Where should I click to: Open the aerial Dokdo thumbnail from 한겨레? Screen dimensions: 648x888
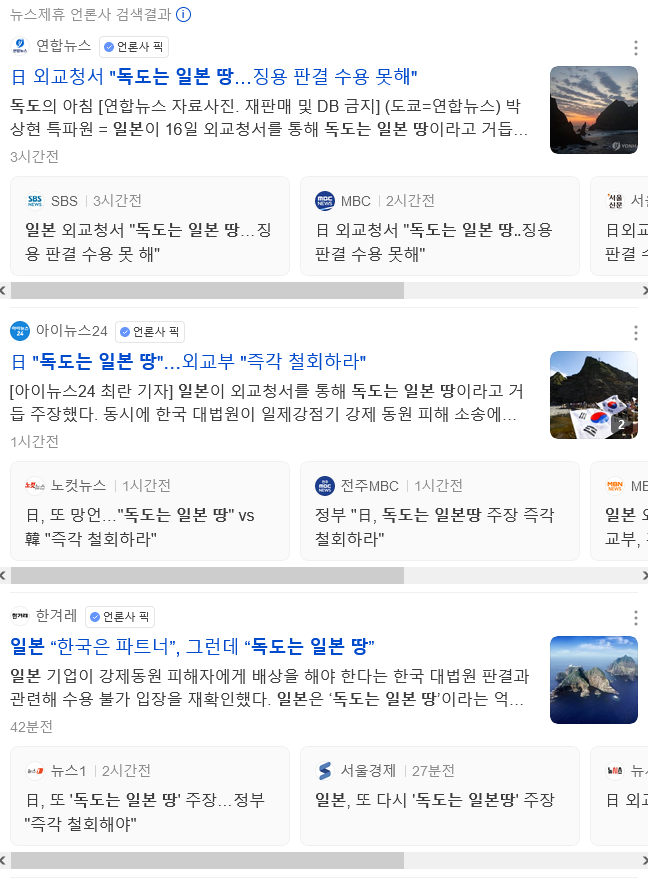593,680
